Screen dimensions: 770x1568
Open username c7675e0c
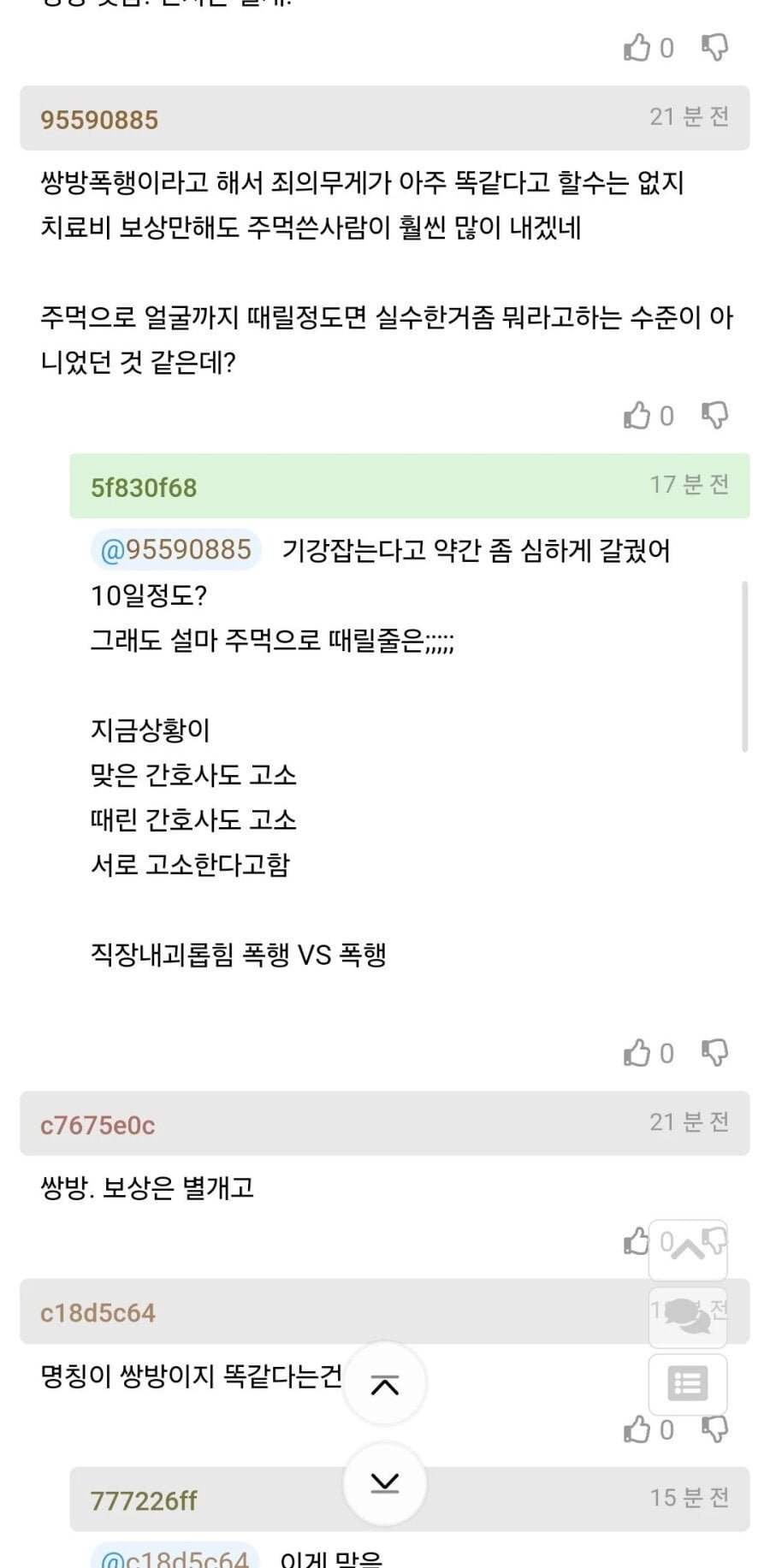[98, 1125]
